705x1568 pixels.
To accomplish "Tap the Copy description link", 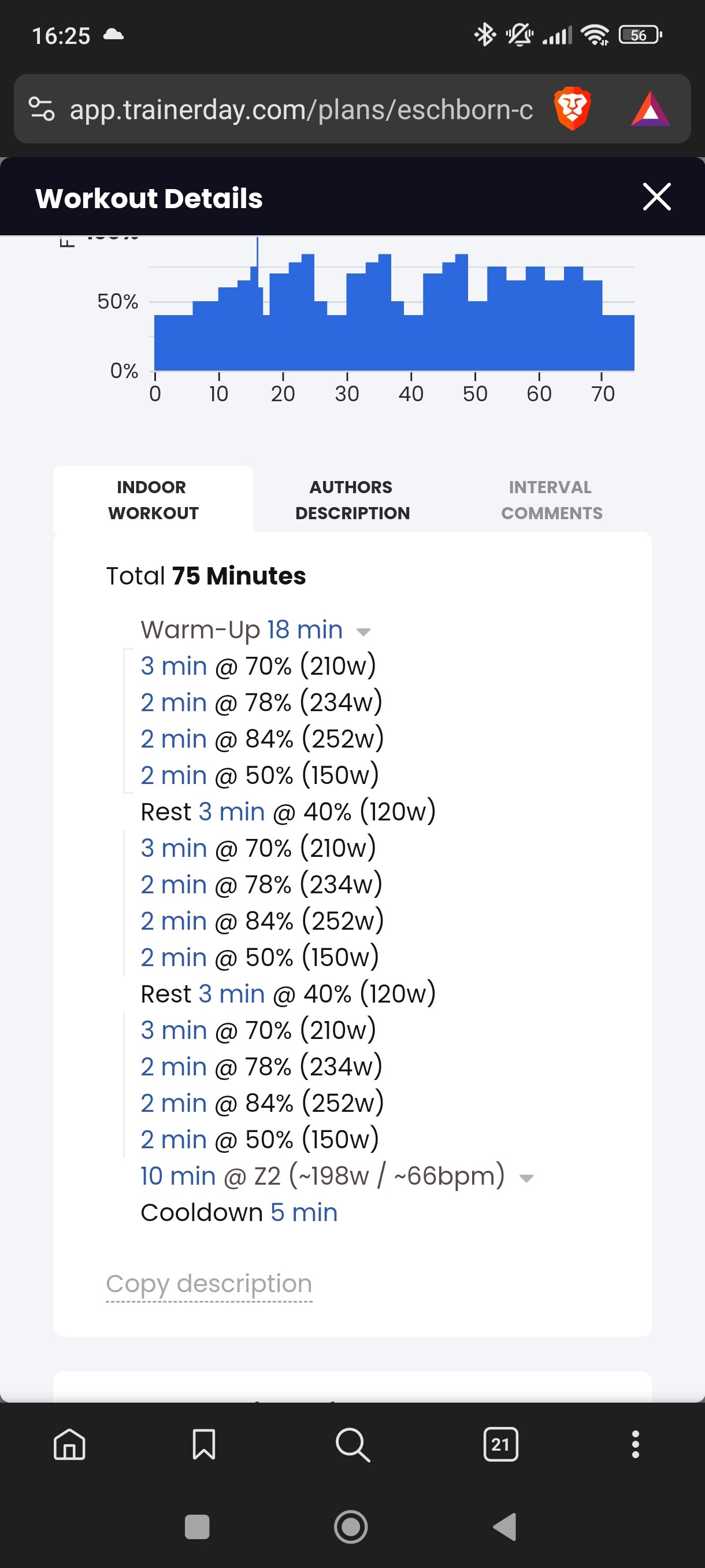I will pyautogui.click(x=209, y=1283).
